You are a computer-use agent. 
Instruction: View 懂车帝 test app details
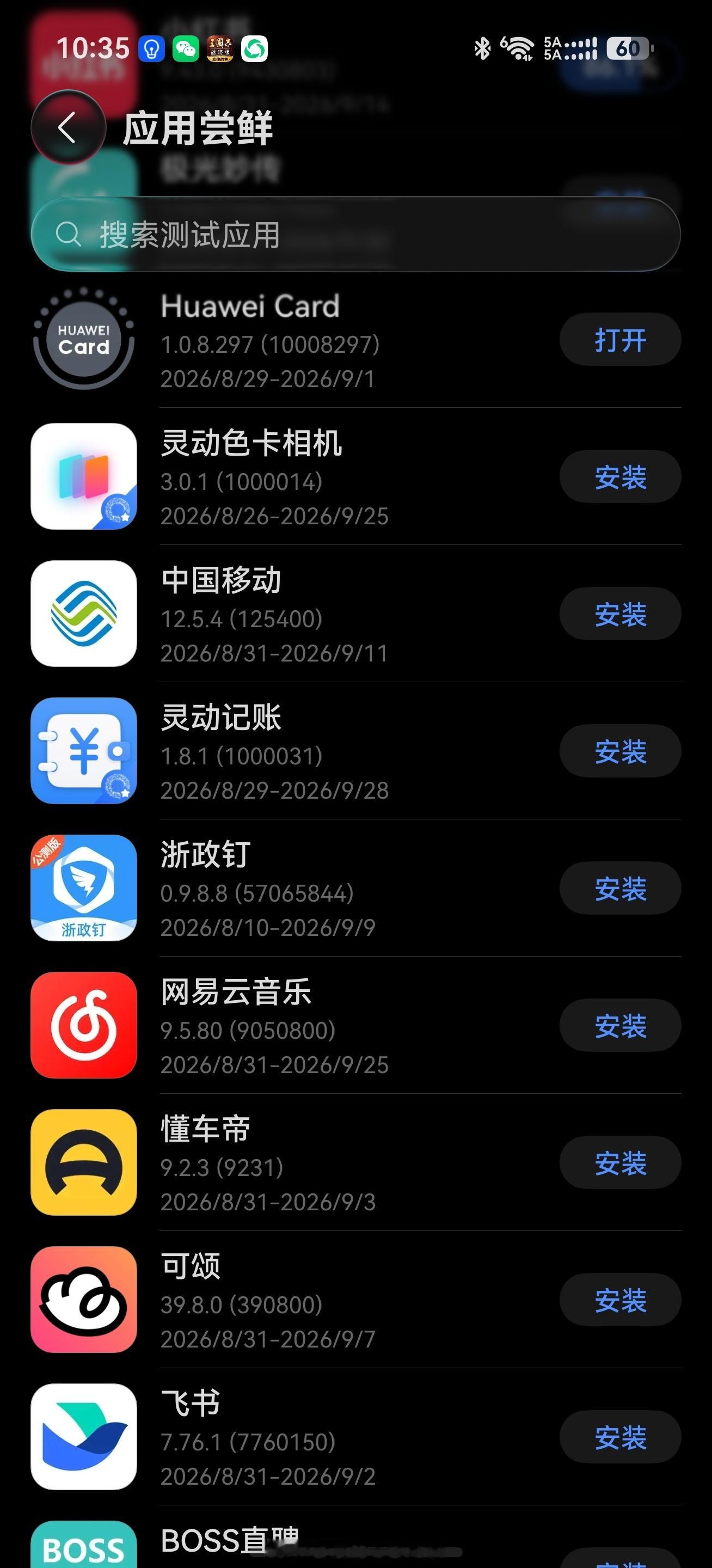tap(292, 1162)
